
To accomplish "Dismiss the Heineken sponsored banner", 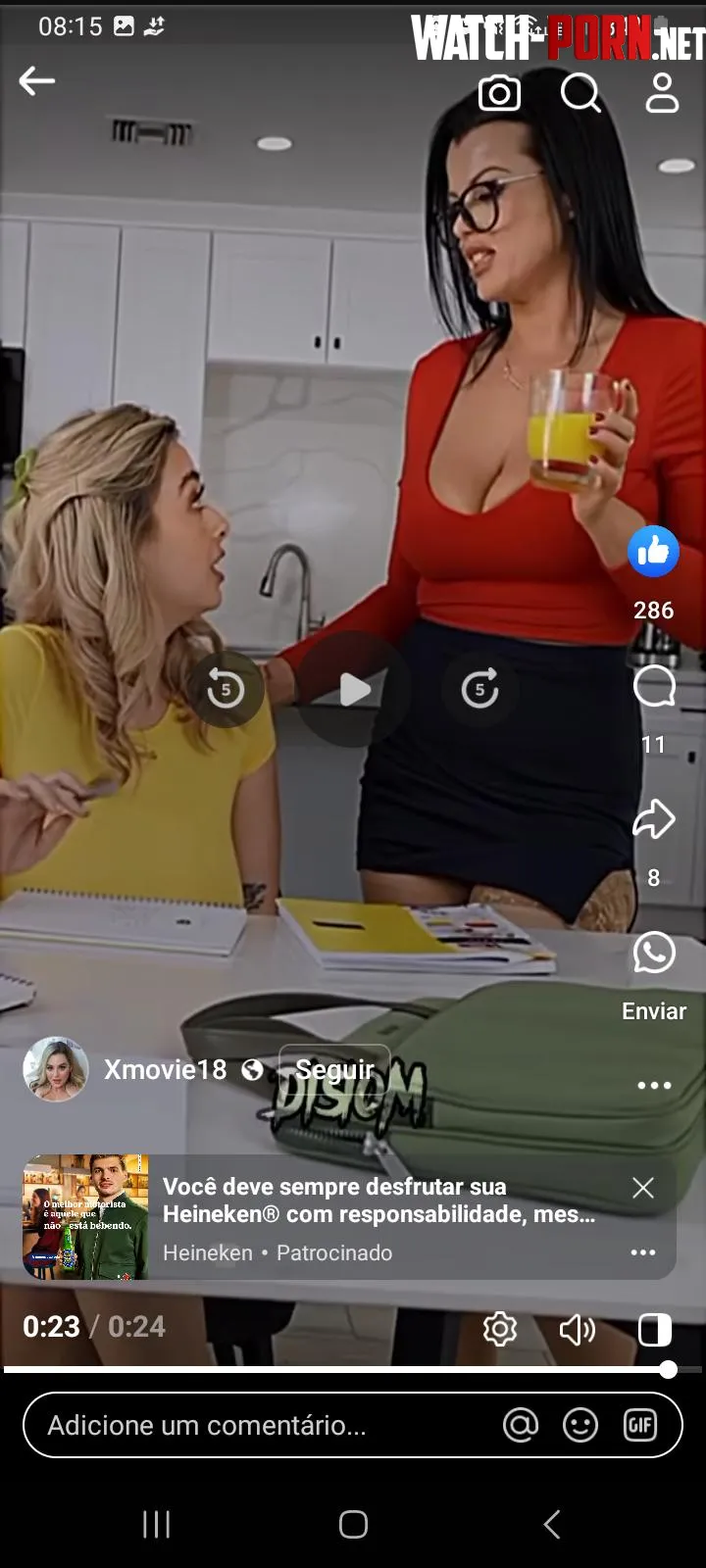I will click(643, 1188).
